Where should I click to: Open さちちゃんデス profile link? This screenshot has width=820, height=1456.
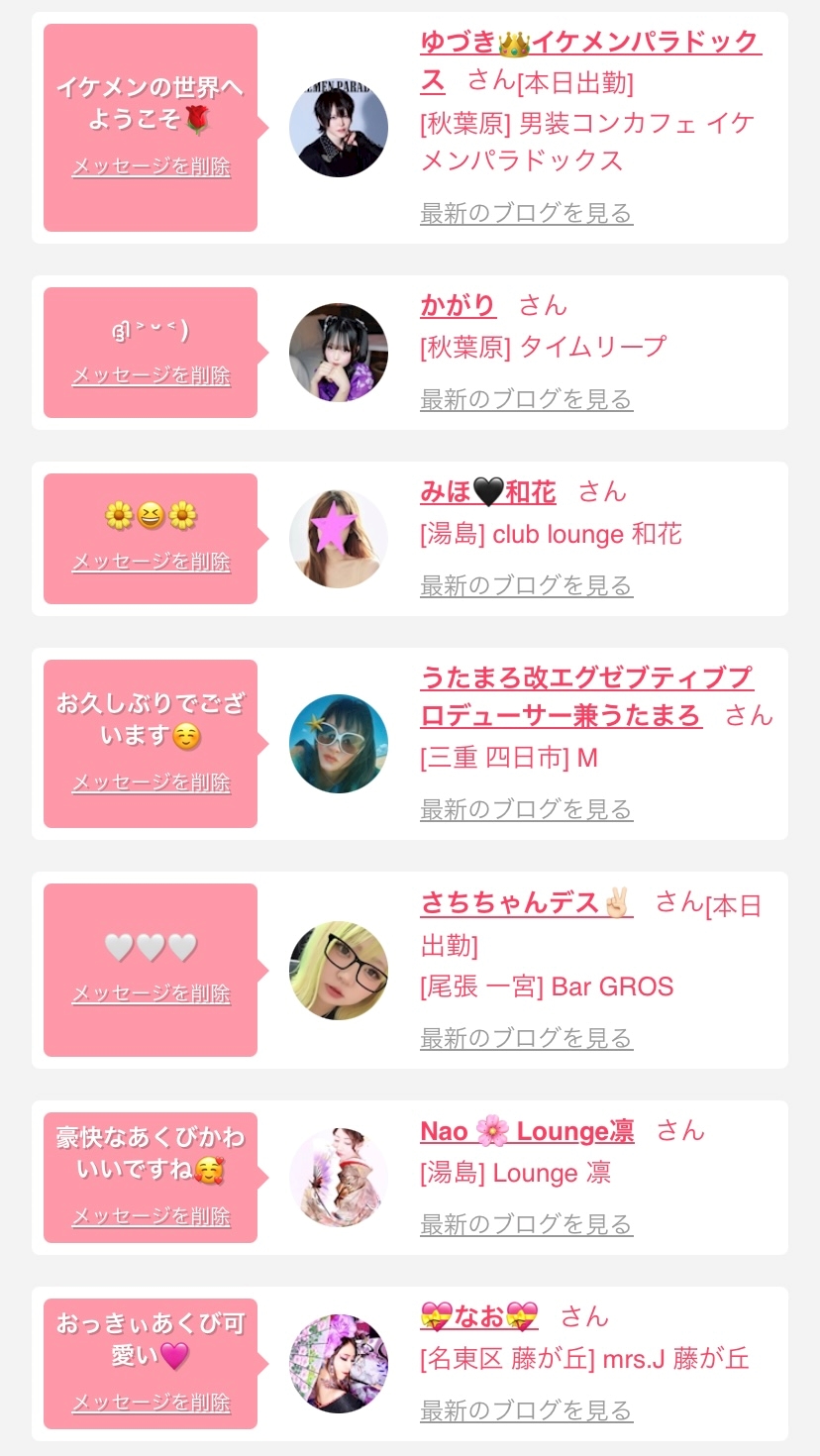526,903
